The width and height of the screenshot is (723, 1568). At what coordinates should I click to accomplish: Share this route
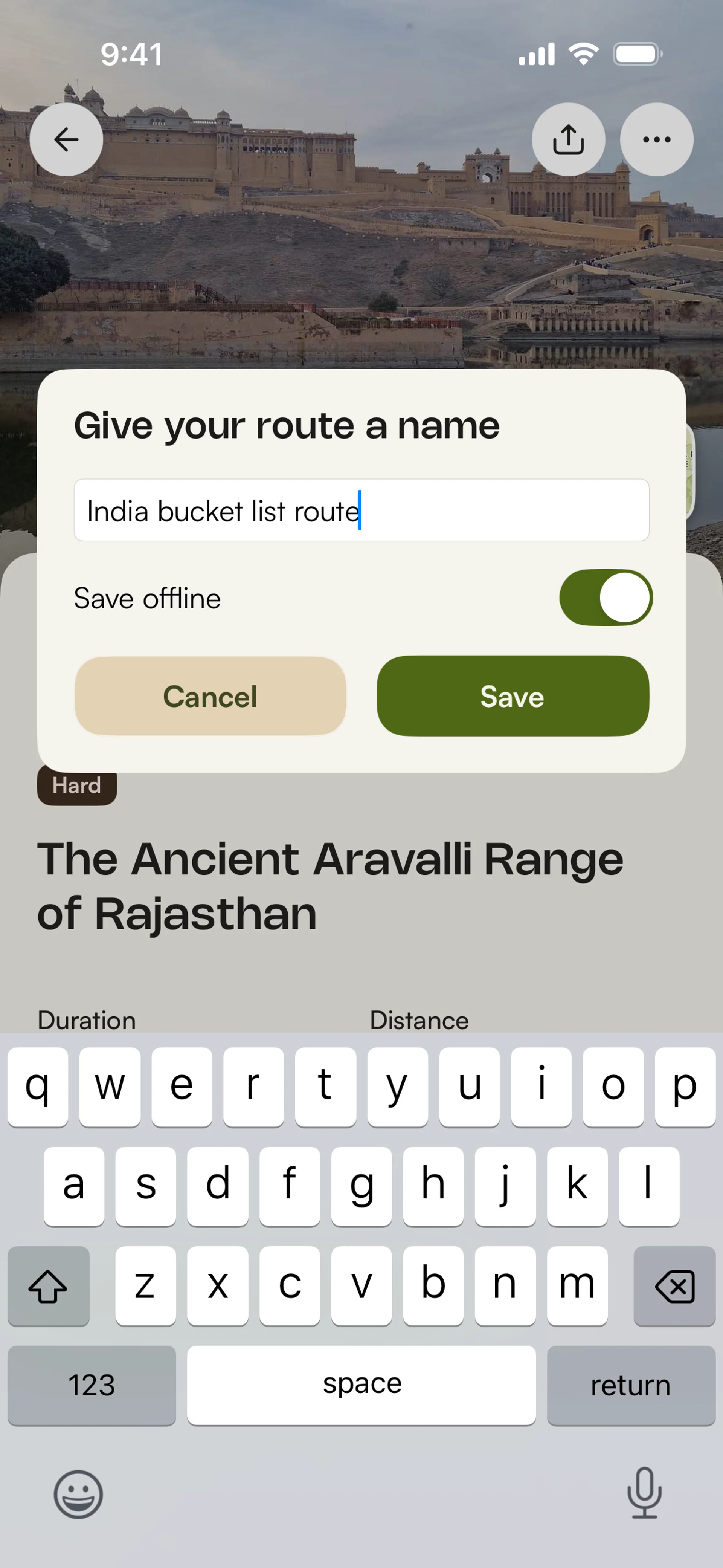[568, 139]
